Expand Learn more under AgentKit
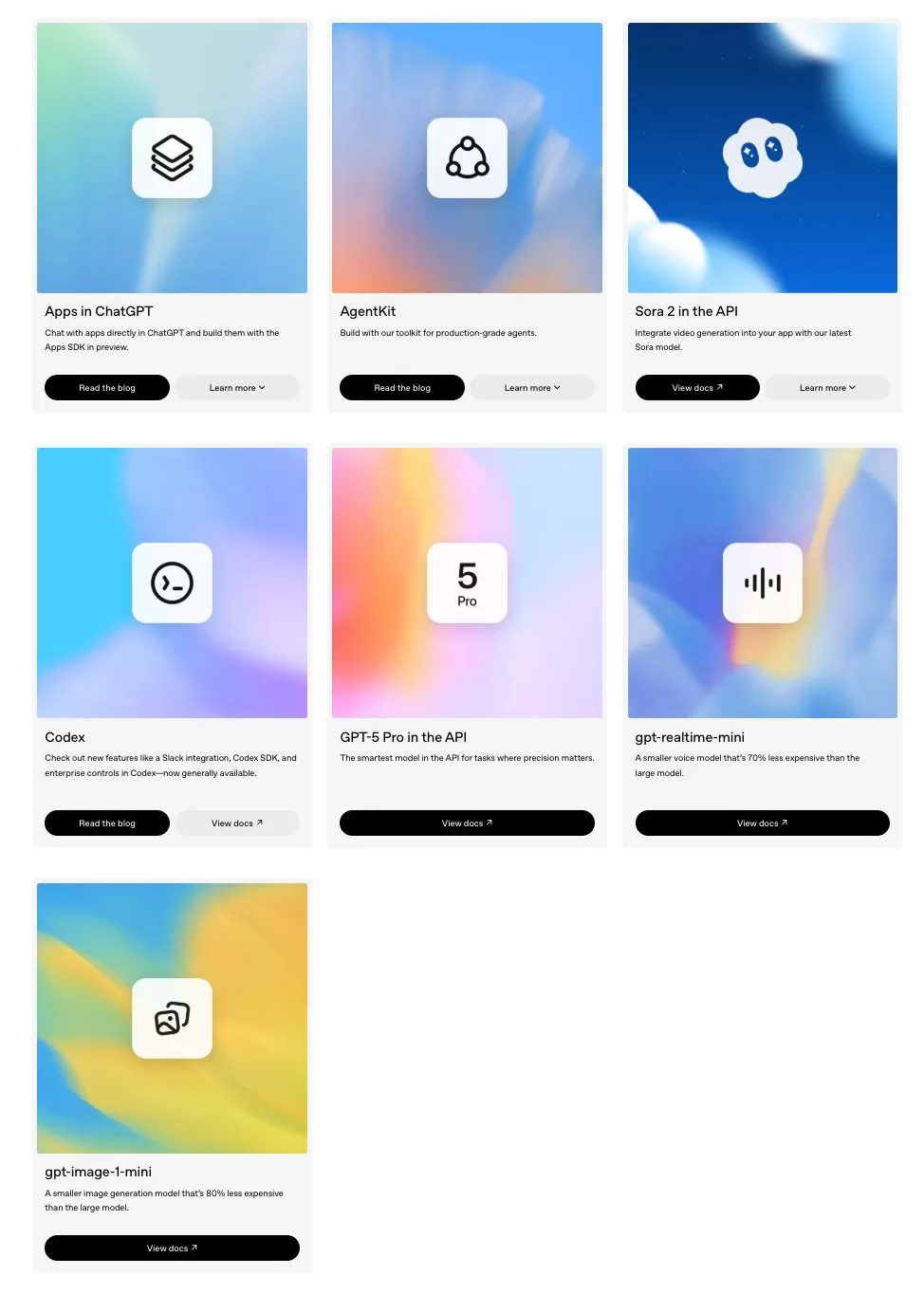 pyautogui.click(x=532, y=388)
